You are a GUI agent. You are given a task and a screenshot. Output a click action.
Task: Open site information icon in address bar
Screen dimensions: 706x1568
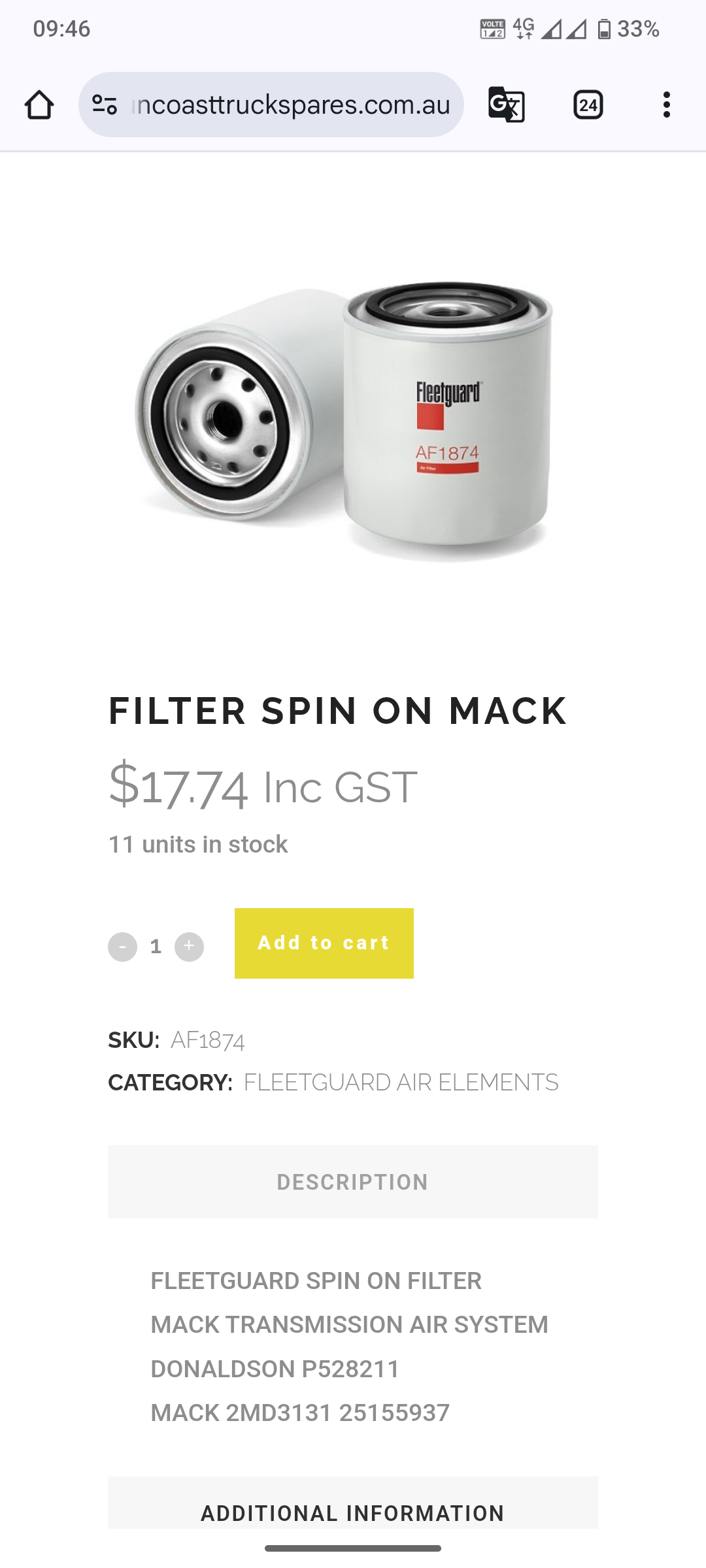click(x=105, y=105)
